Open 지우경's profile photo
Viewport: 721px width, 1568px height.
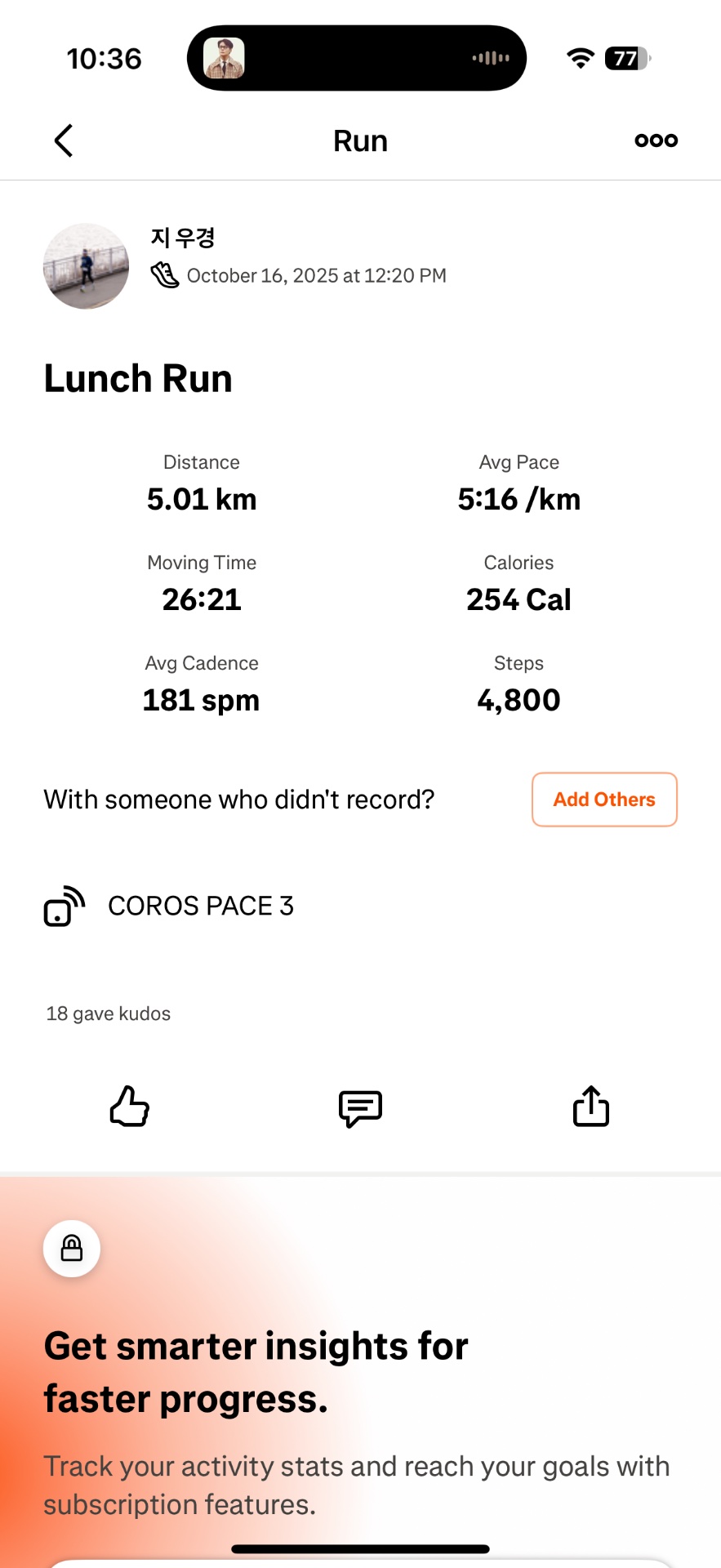(x=86, y=266)
